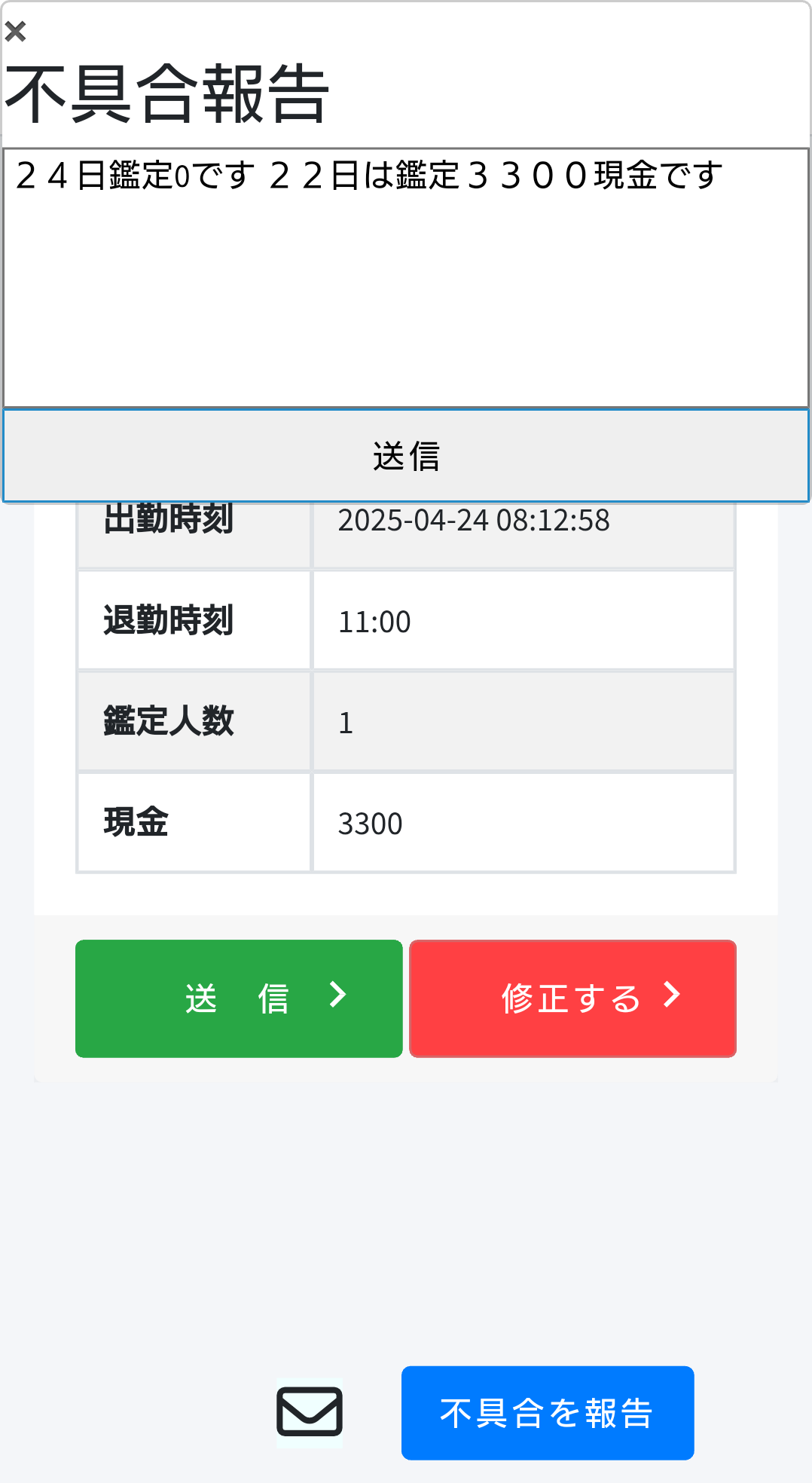Submit the attendance with the green 送信 button
812x1483 pixels.
pos(239,998)
